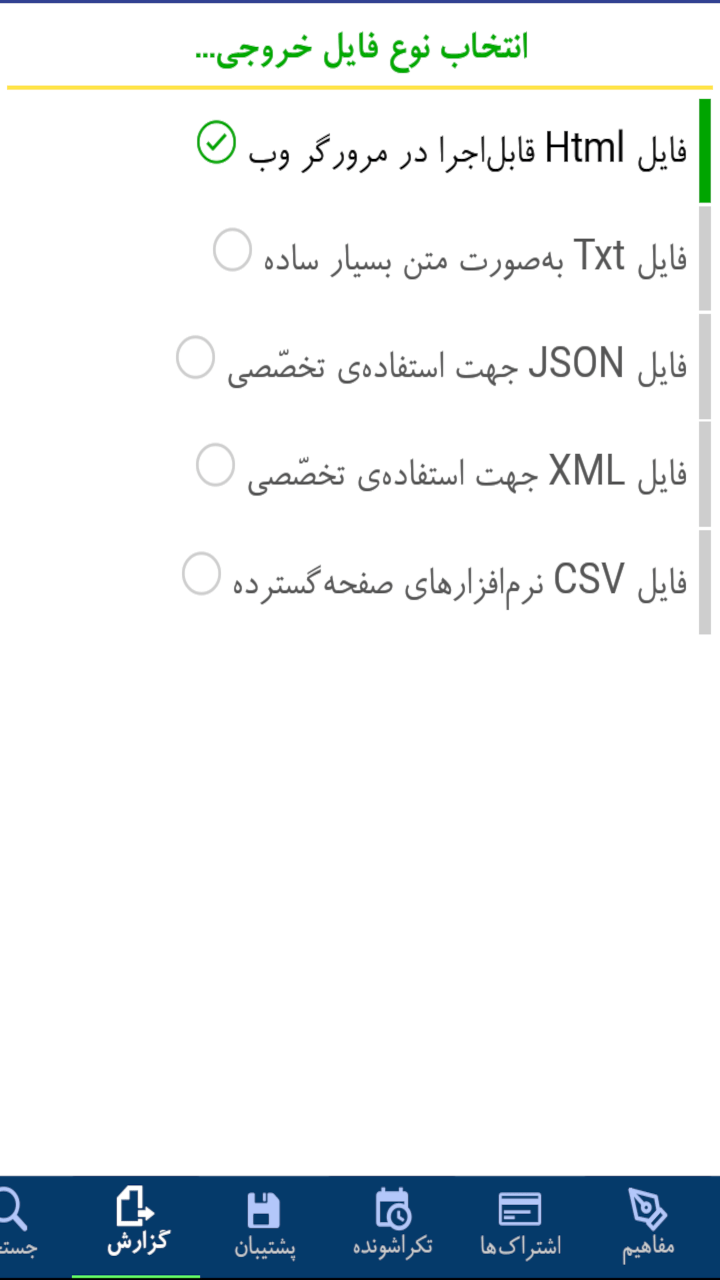Choose the JSON output radio button

(196, 357)
